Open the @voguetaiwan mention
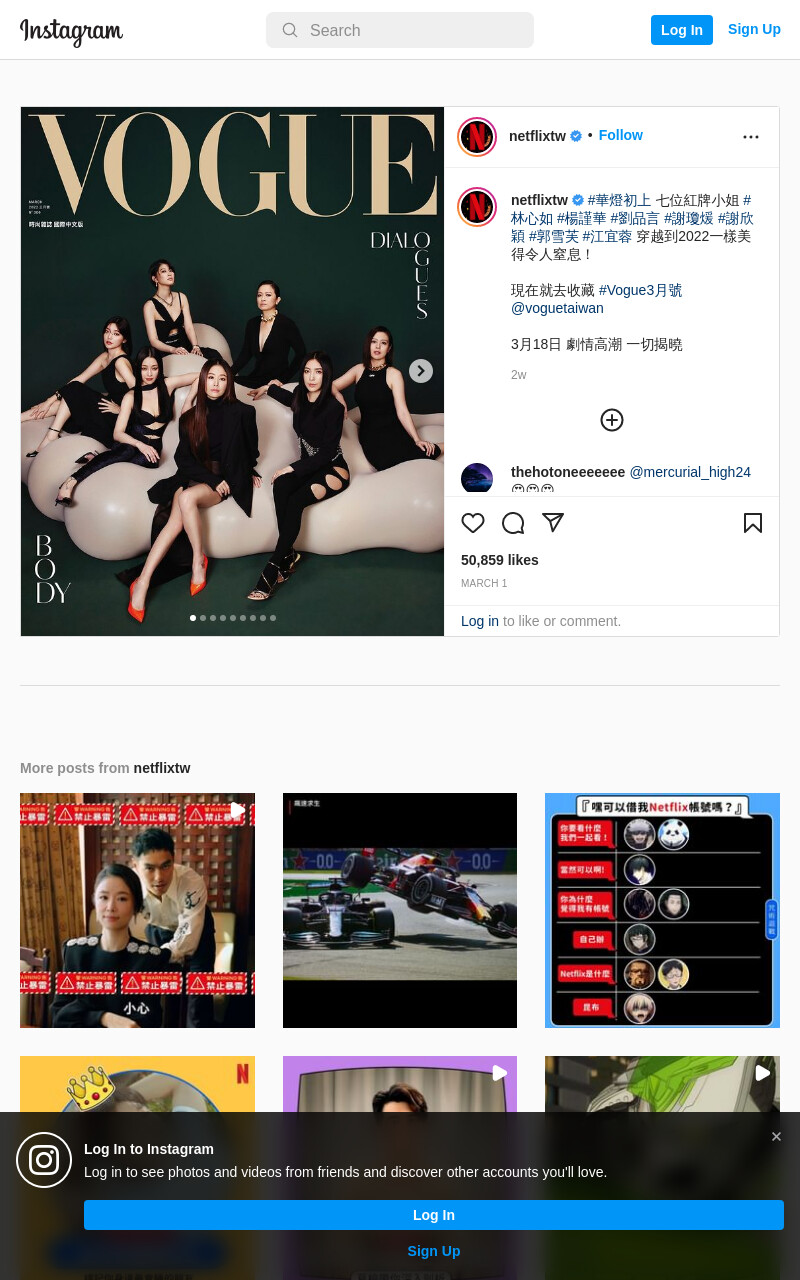This screenshot has width=800, height=1280. click(x=557, y=308)
